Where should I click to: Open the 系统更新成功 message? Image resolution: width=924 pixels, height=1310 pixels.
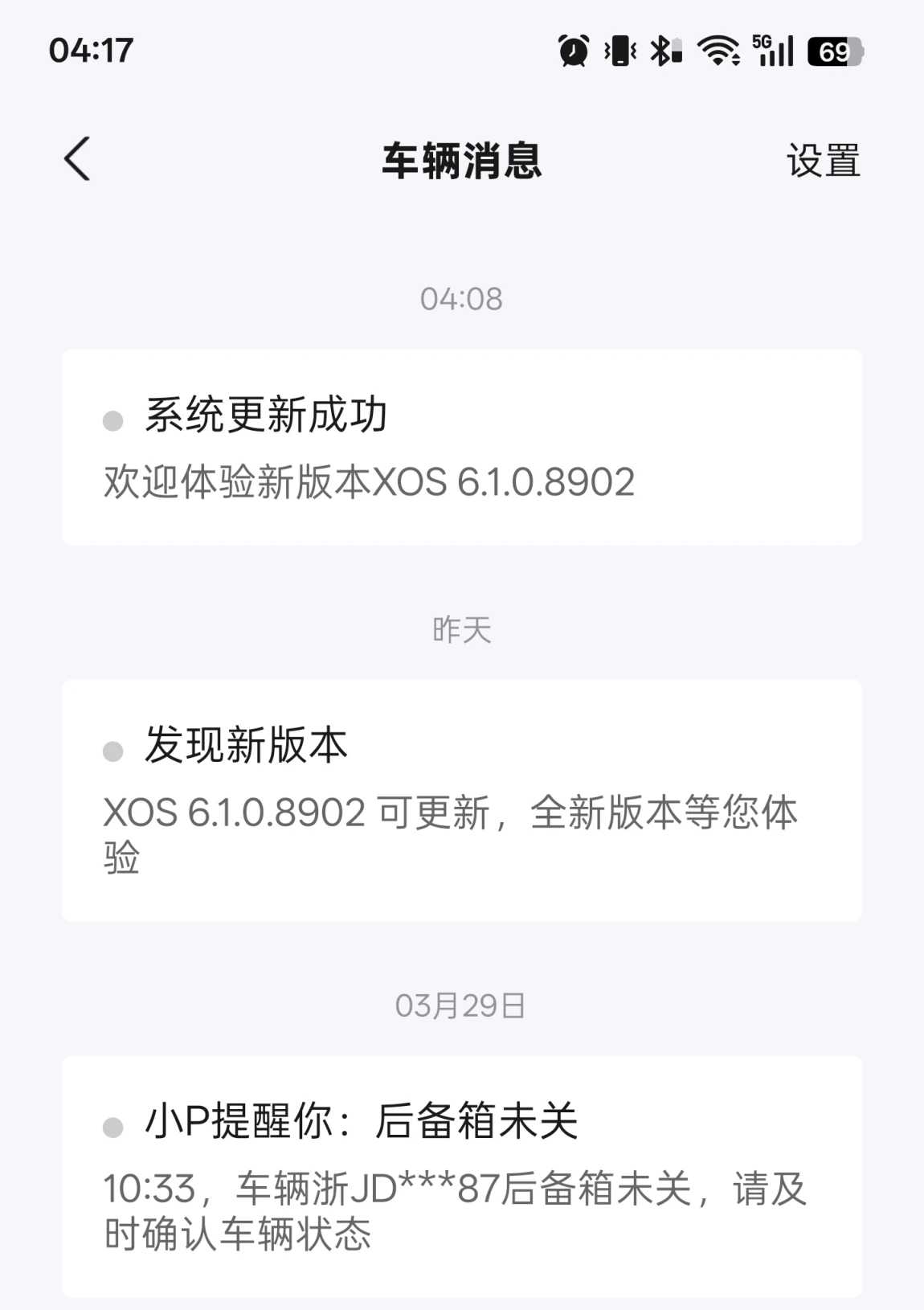461,447
